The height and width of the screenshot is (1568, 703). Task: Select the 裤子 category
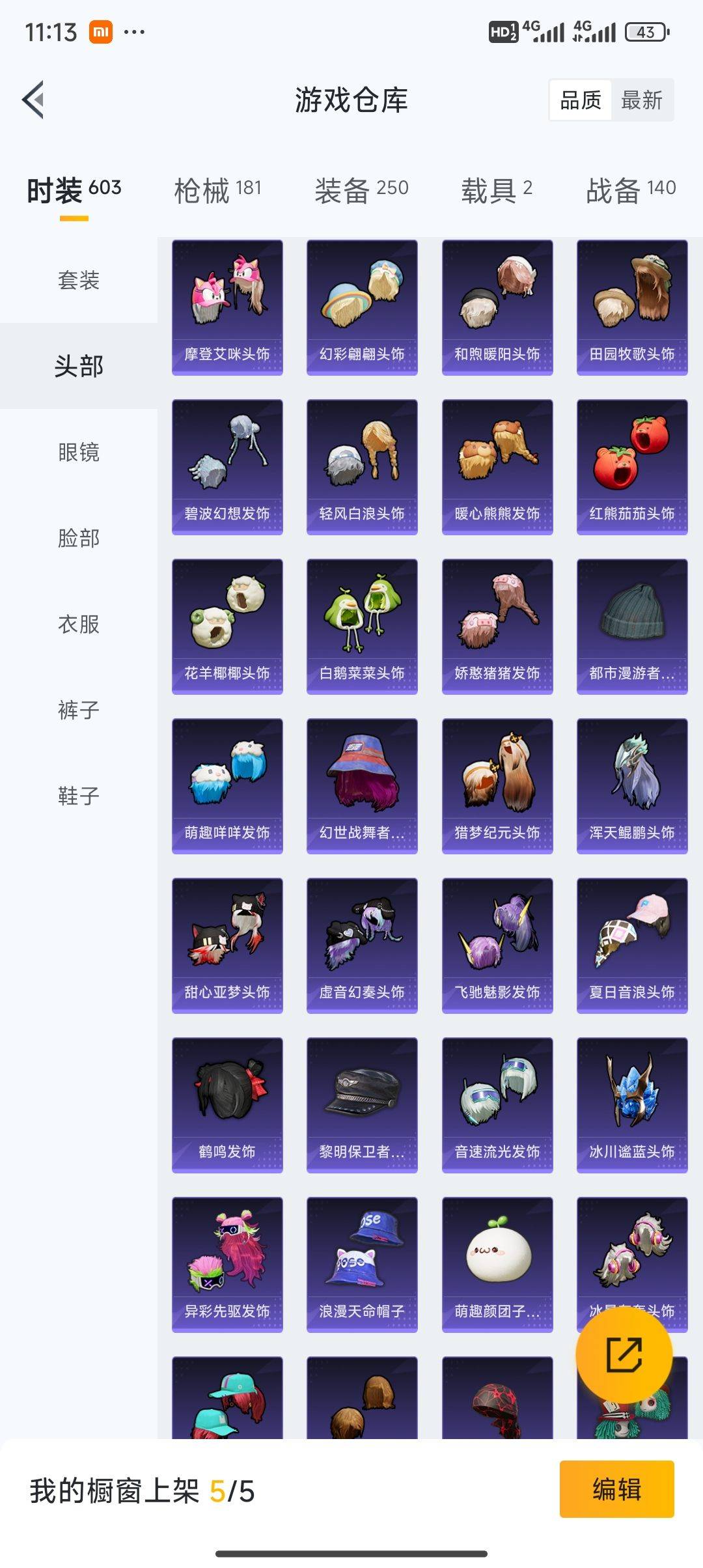[x=79, y=710]
